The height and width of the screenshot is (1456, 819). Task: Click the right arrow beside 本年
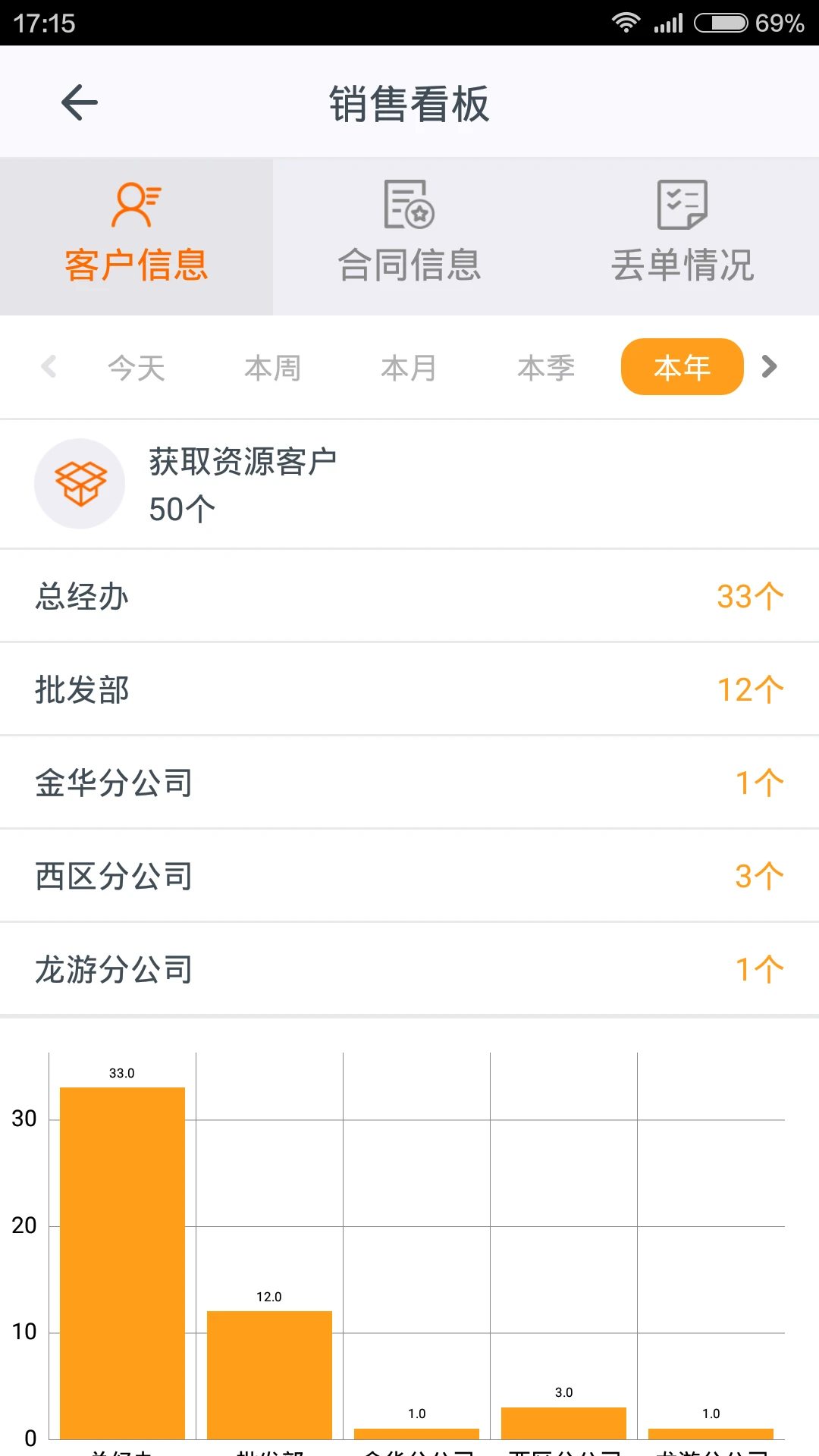(x=770, y=366)
